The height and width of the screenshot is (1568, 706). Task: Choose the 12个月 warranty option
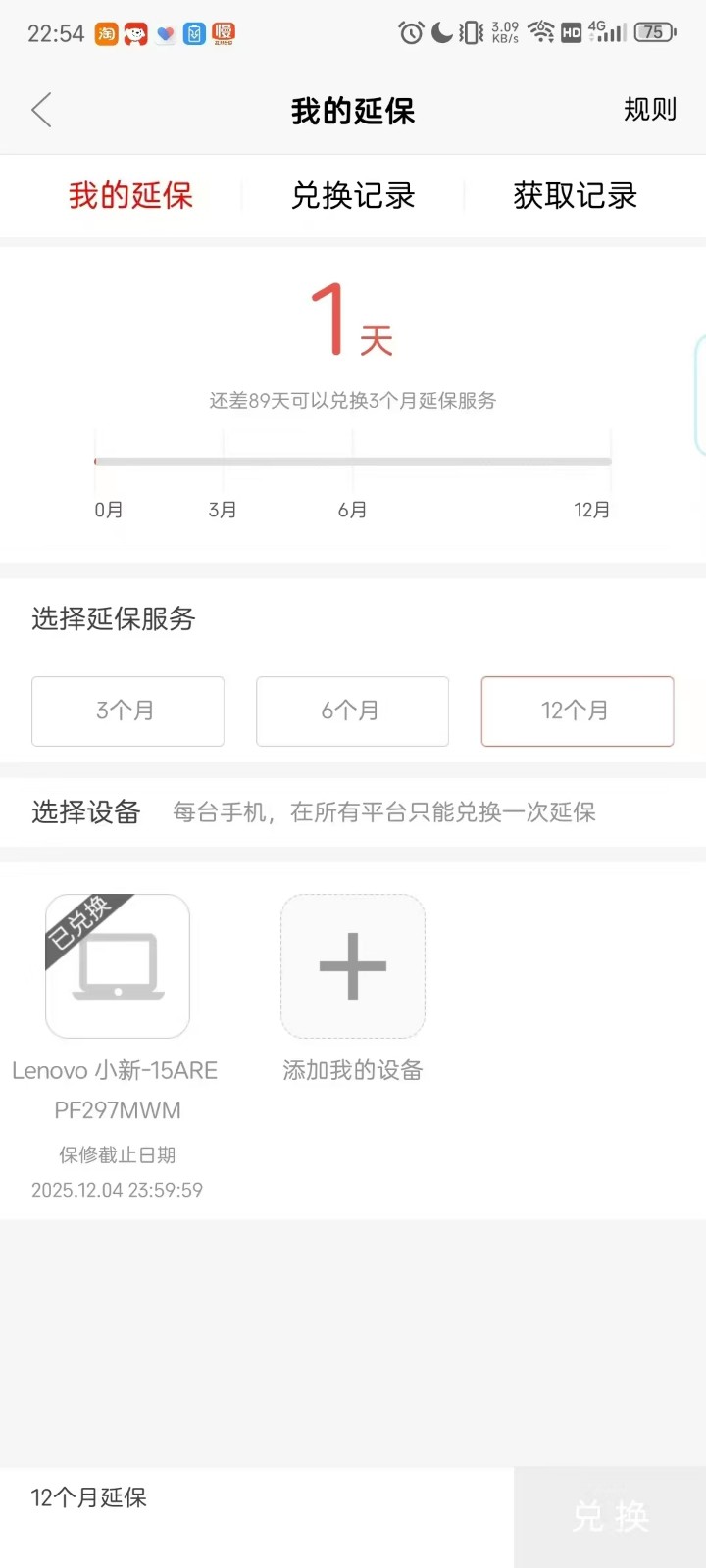(x=577, y=711)
